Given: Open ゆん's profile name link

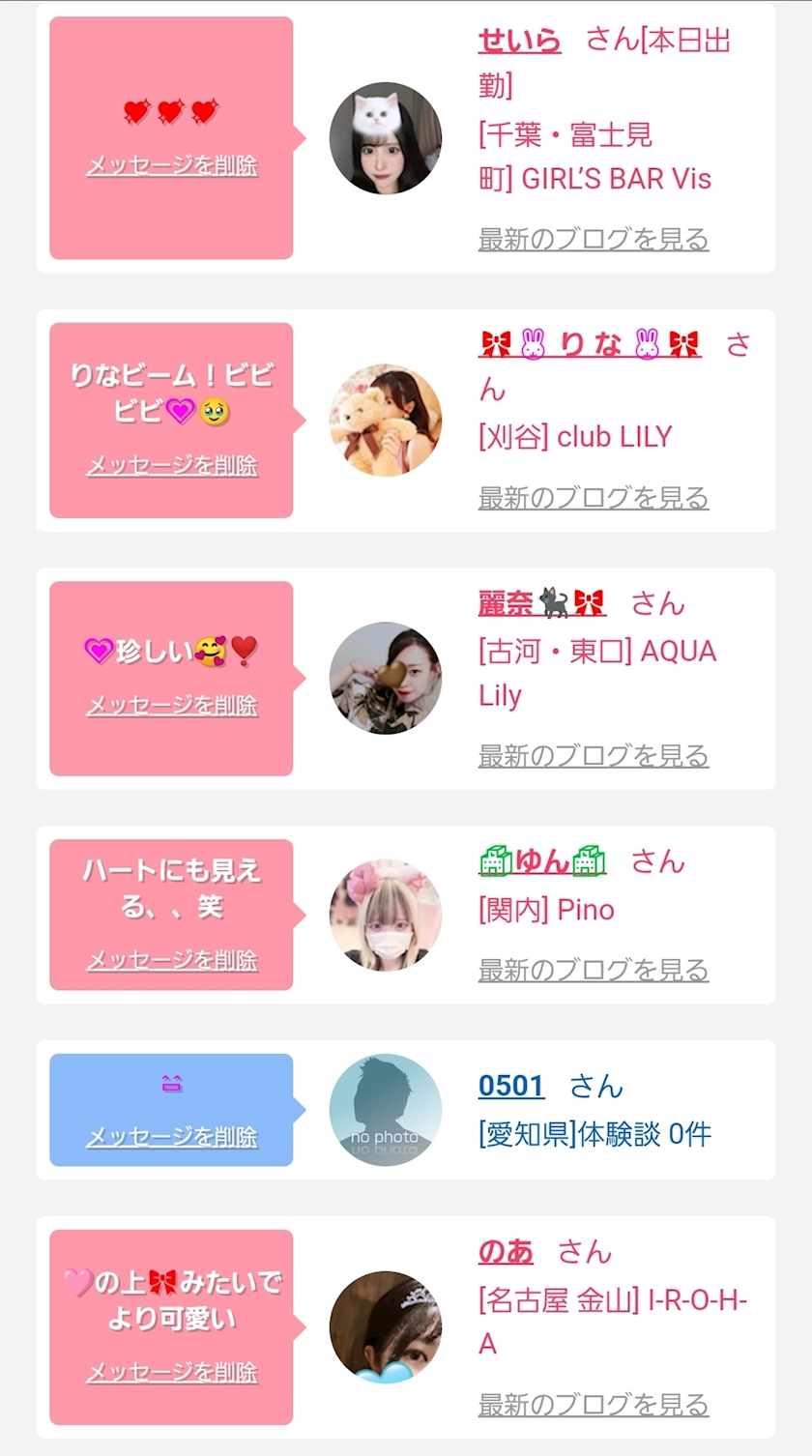Looking at the screenshot, I should 541,861.
